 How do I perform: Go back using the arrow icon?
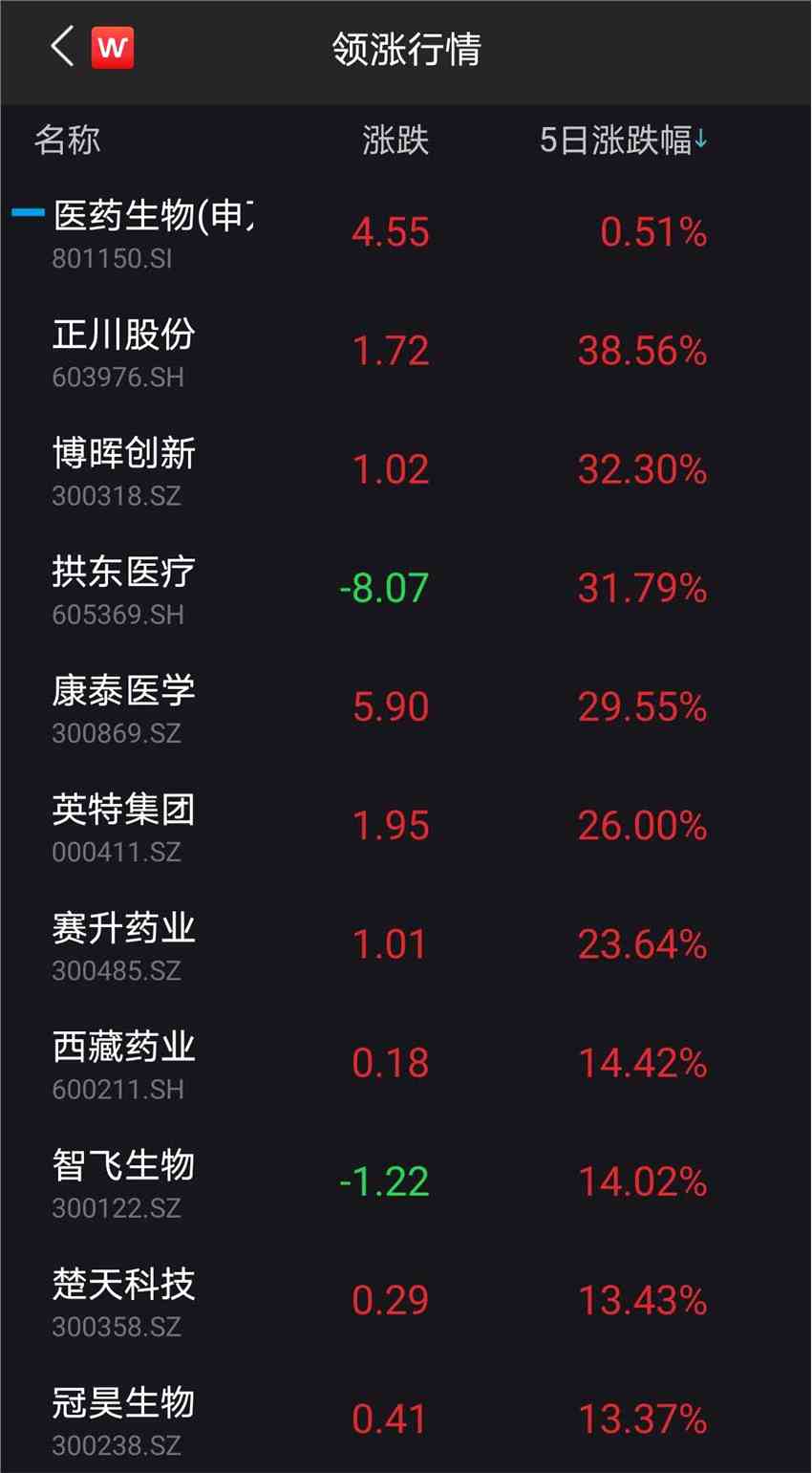62,47
